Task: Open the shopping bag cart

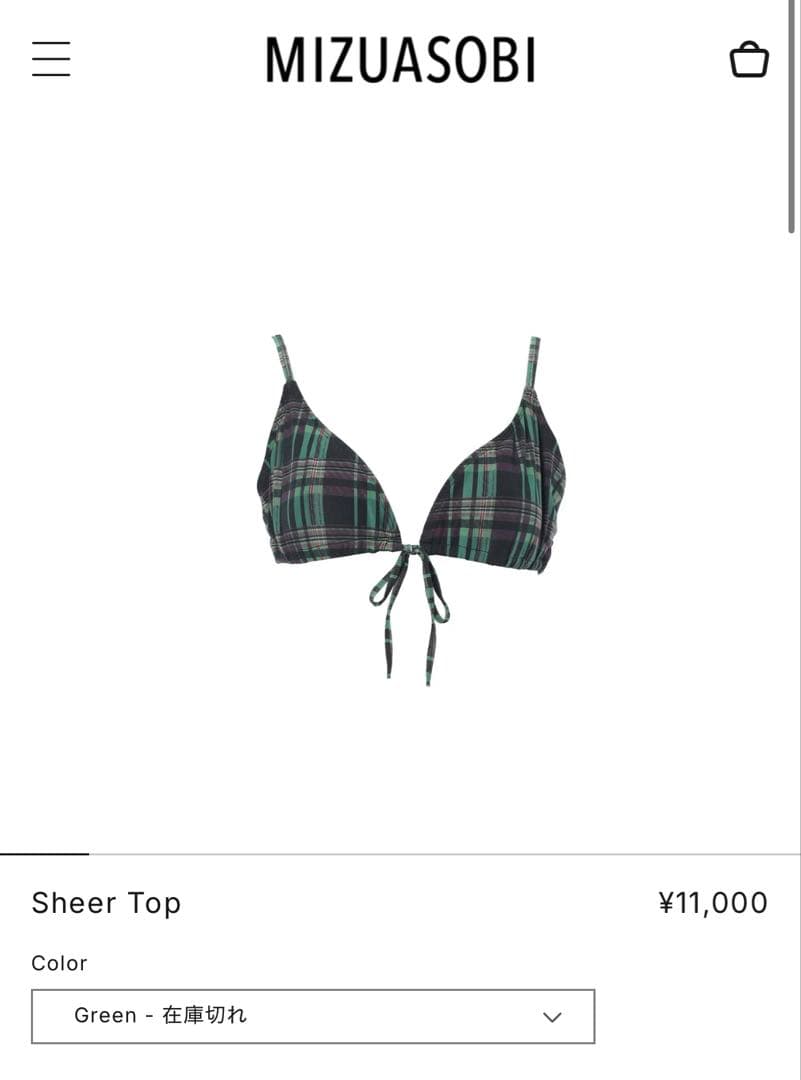Action: coord(749,60)
